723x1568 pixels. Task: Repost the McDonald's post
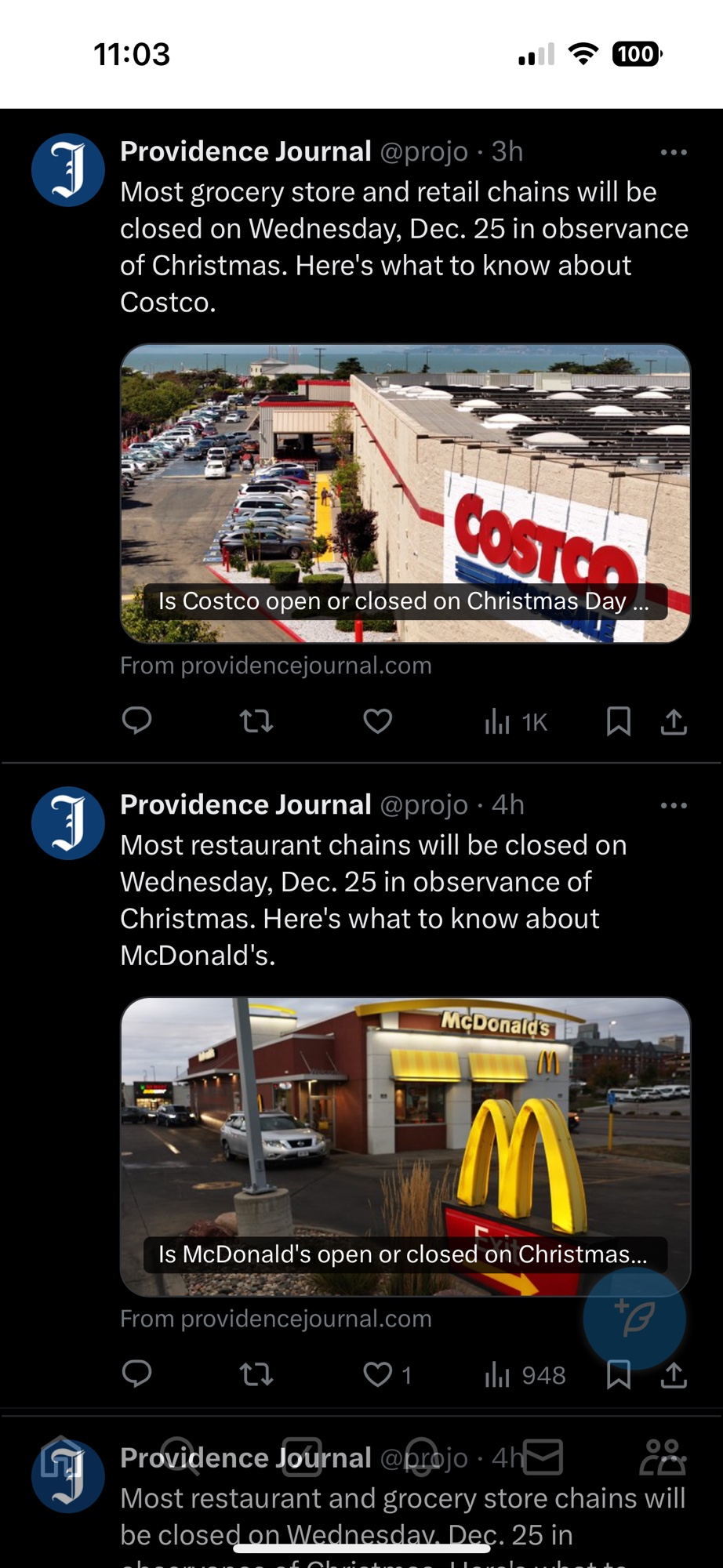(256, 1374)
